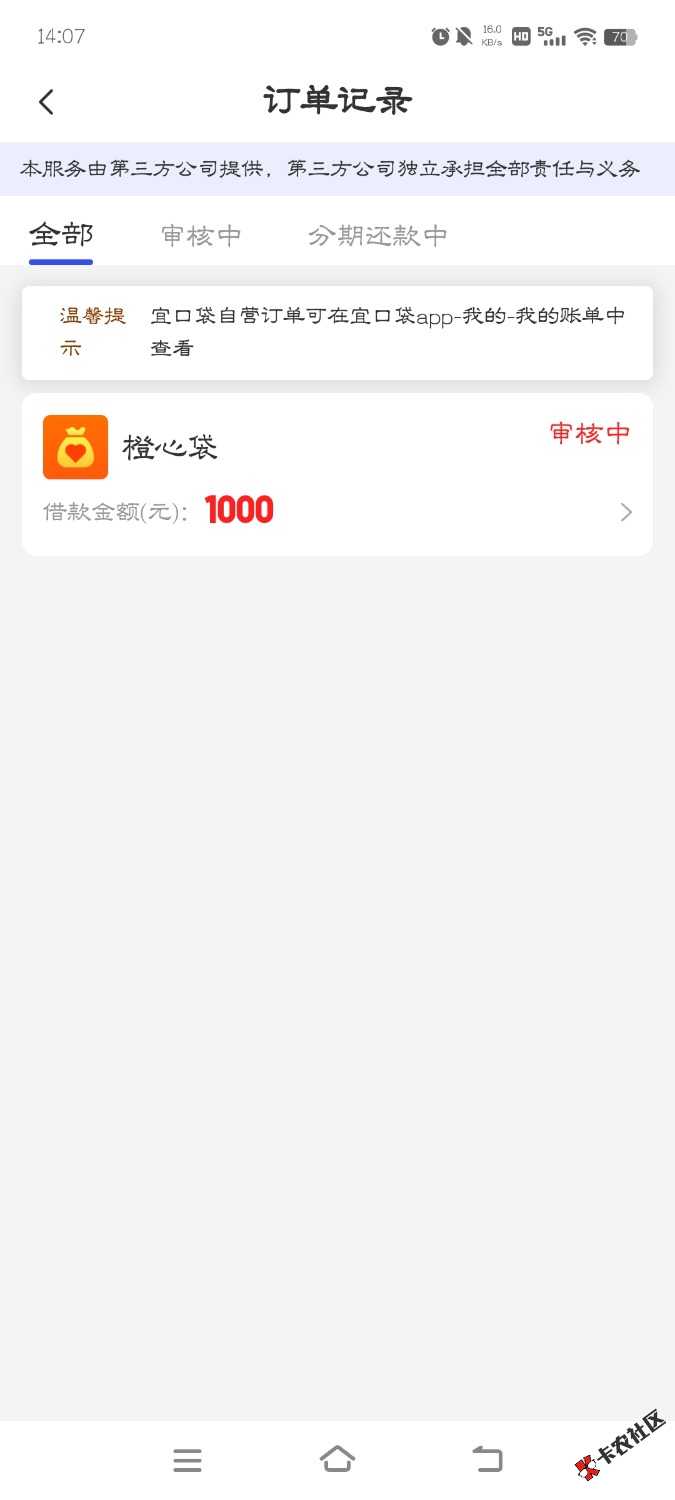The image size is (675, 1500).
Task: Tap the system home button
Action: pyautogui.click(x=337, y=1459)
